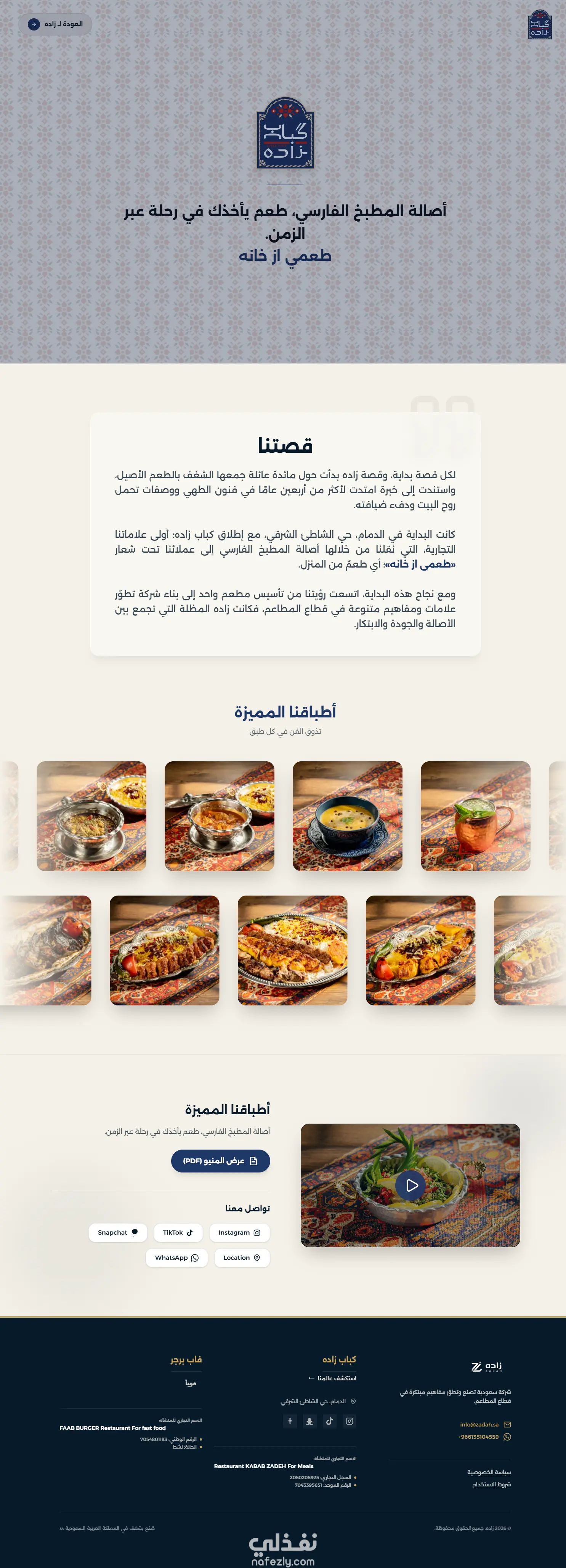Open the copper mug drink photo in carousel

pos(475,815)
